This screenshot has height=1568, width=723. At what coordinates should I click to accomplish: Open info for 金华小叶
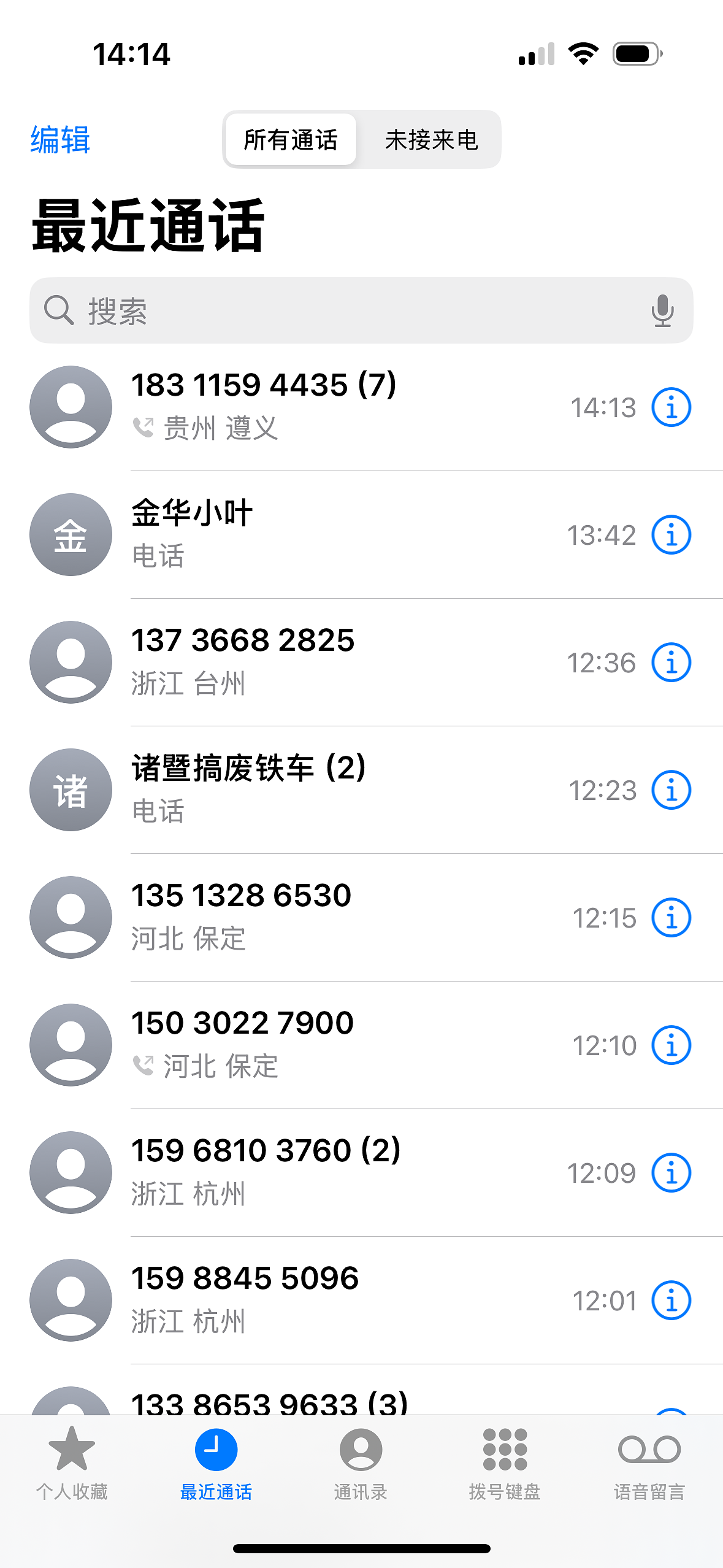671,534
